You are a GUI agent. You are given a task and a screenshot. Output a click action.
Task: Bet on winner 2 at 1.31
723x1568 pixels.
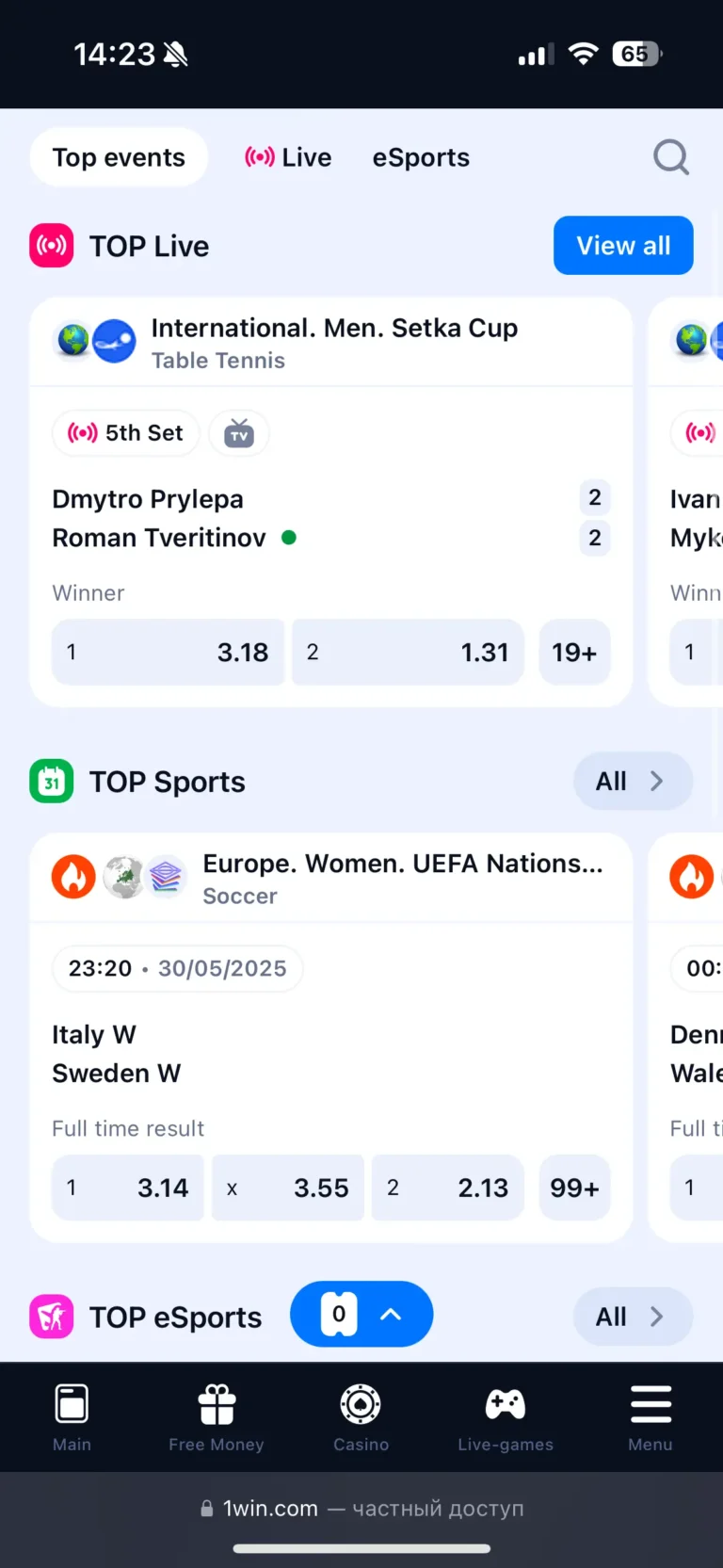point(408,652)
